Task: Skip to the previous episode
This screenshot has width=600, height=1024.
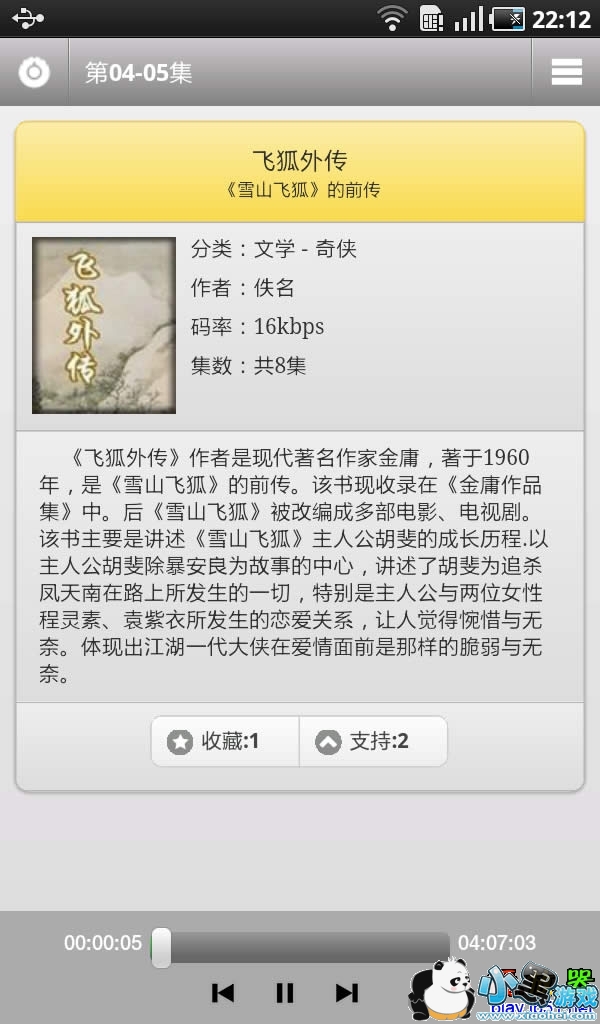Action: pos(223,992)
